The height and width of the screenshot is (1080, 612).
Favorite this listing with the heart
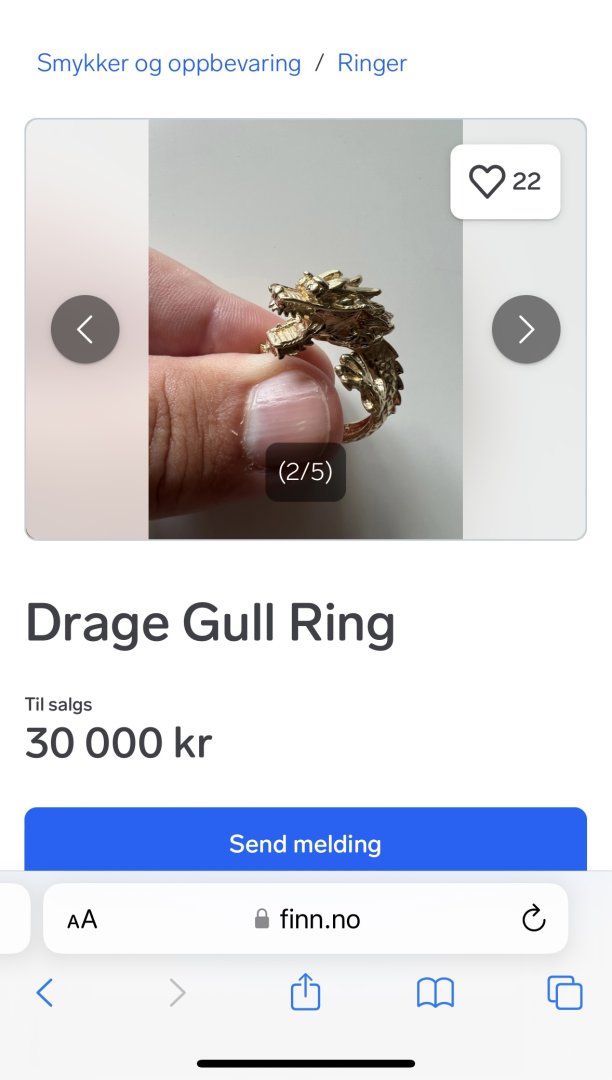pyautogui.click(x=505, y=182)
